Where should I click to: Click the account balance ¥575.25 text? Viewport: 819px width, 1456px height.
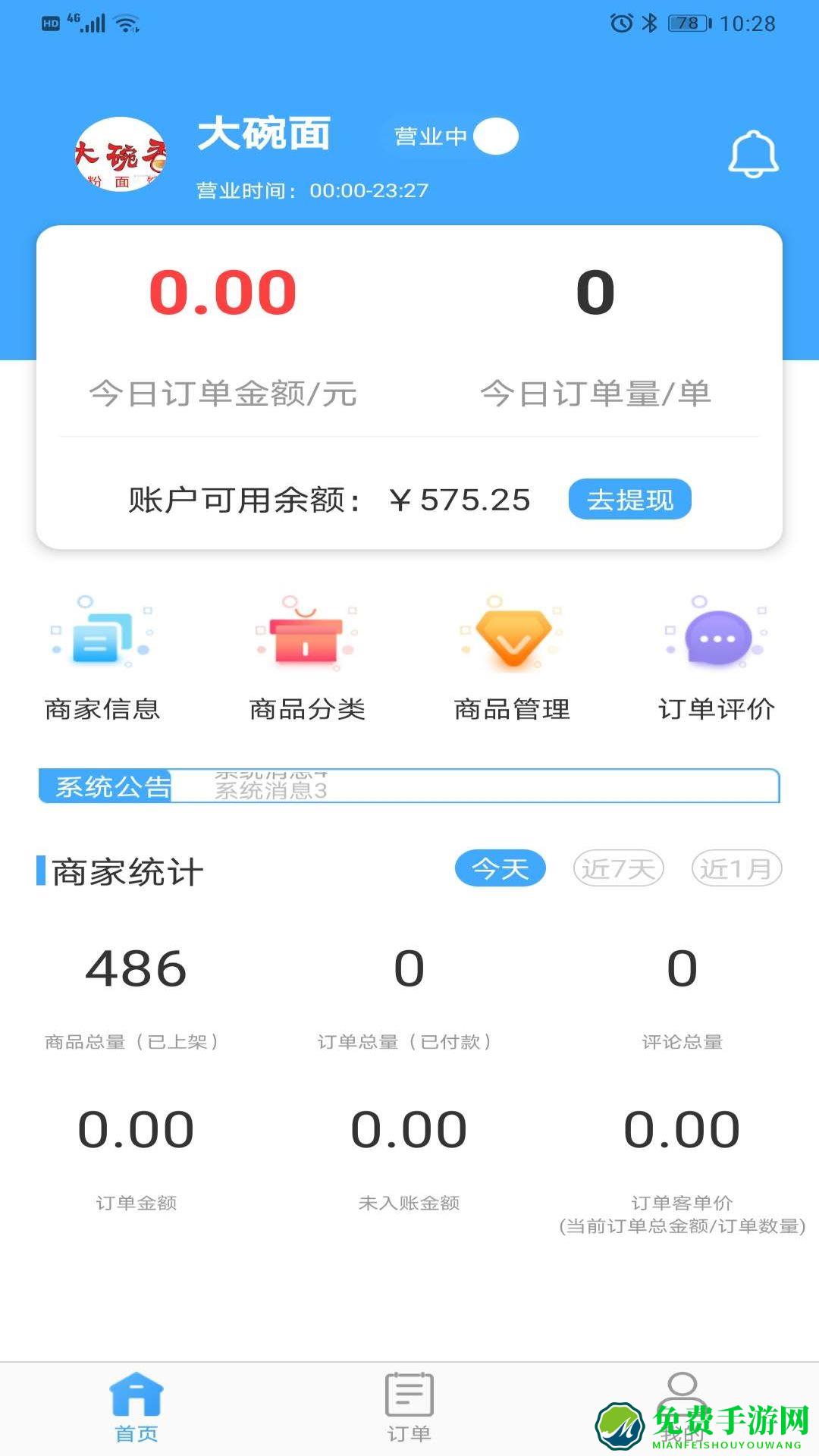pos(463,500)
